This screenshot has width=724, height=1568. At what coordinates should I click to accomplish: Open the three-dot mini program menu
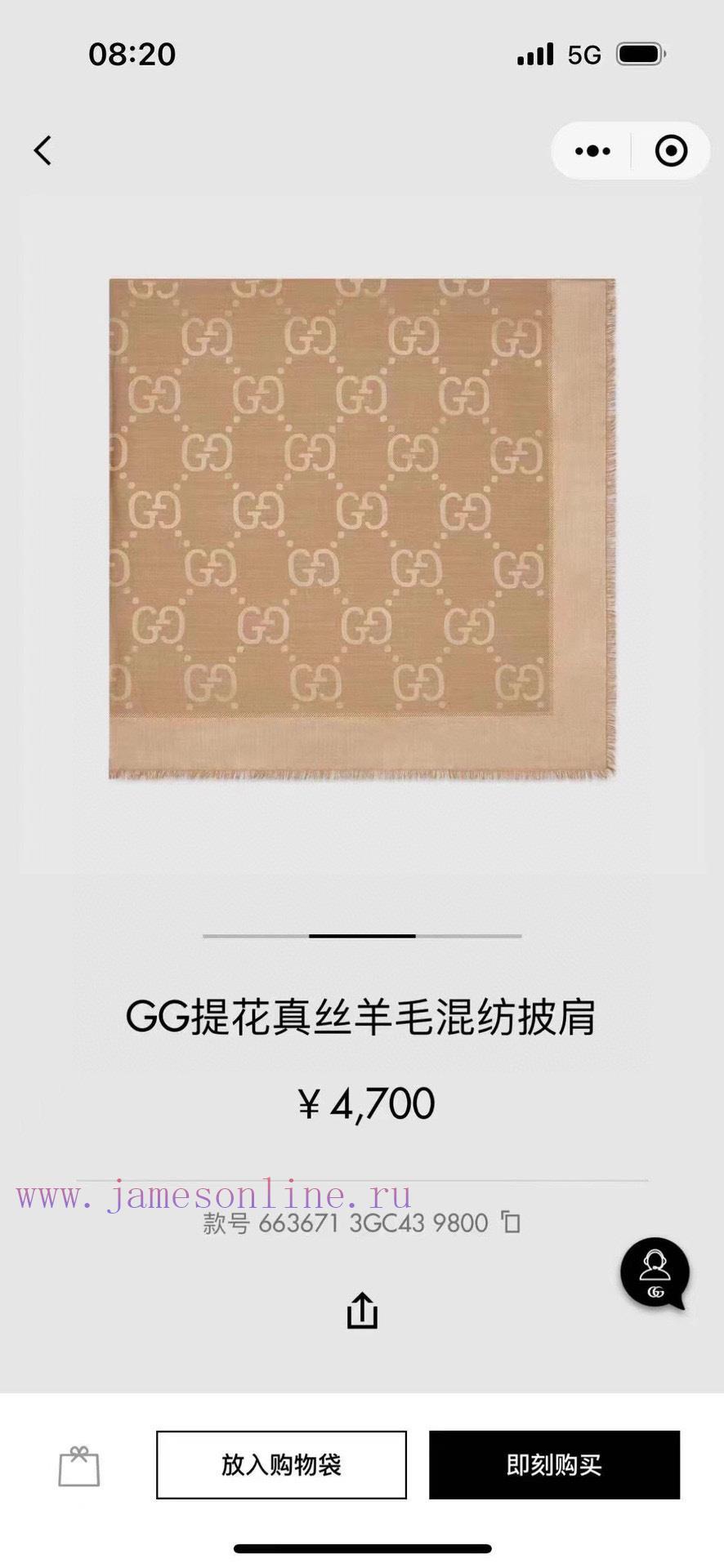pos(592,151)
